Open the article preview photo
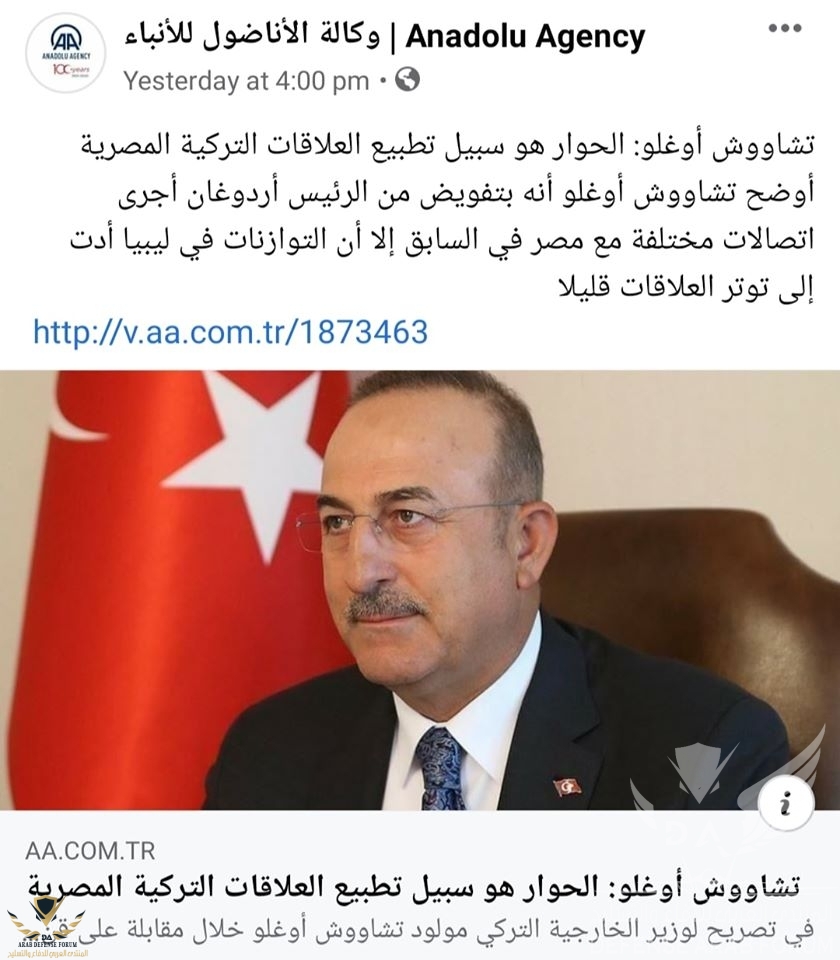The height and width of the screenshot is (960, 840). click(420, 590)
